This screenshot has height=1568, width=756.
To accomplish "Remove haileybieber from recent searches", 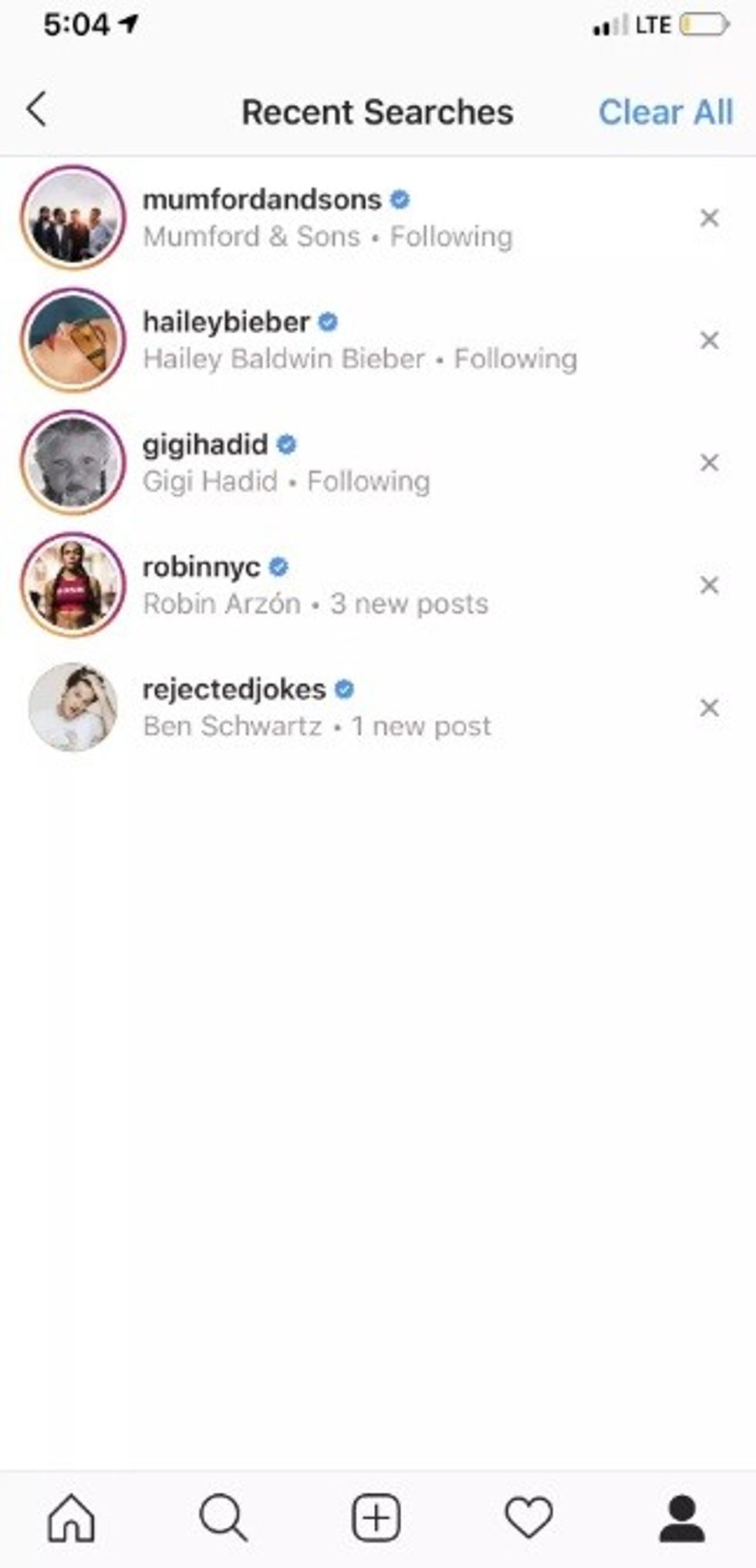I will (709, 340).
